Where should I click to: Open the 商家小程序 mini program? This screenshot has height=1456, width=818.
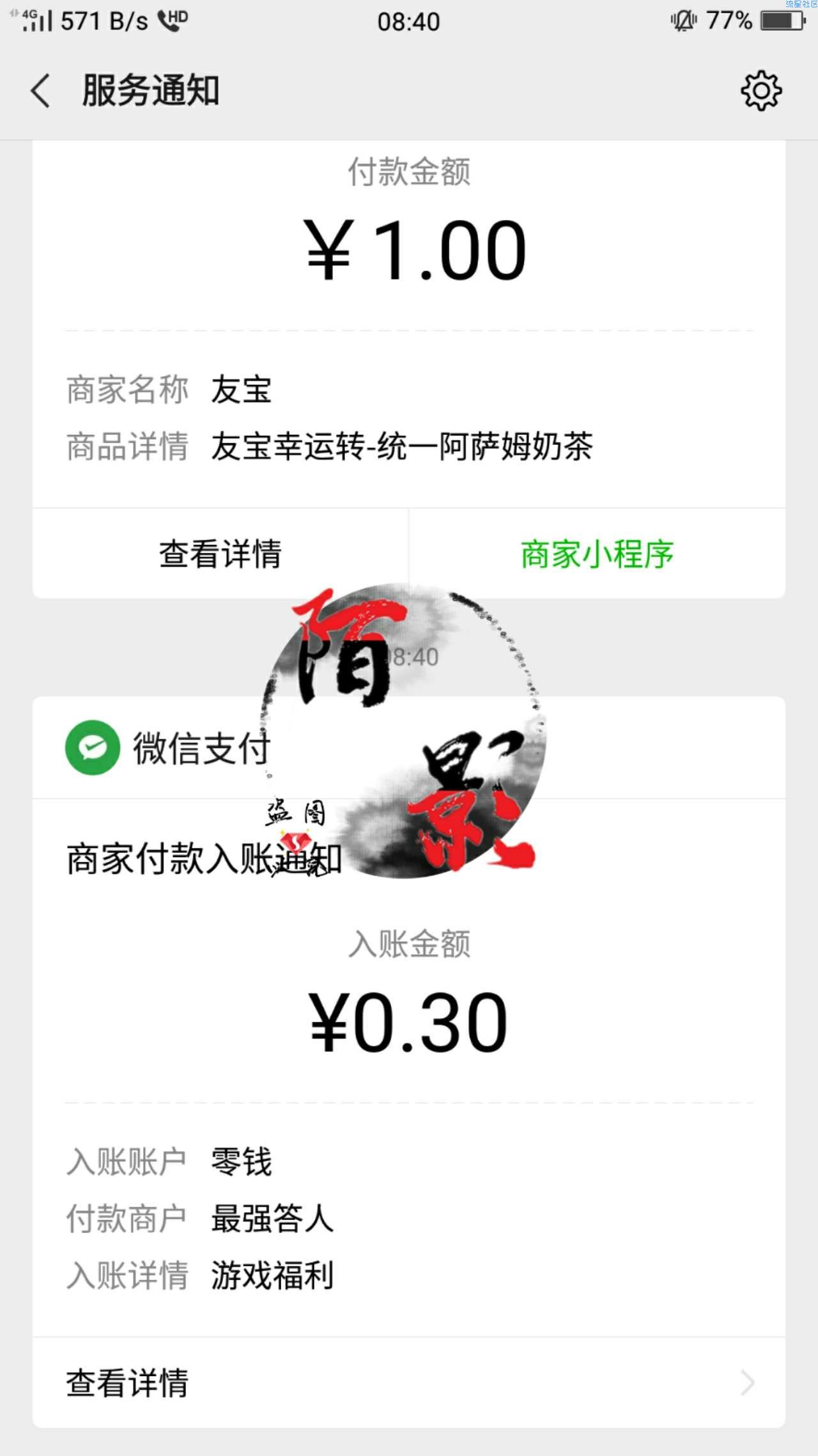(x=597, y=554)
